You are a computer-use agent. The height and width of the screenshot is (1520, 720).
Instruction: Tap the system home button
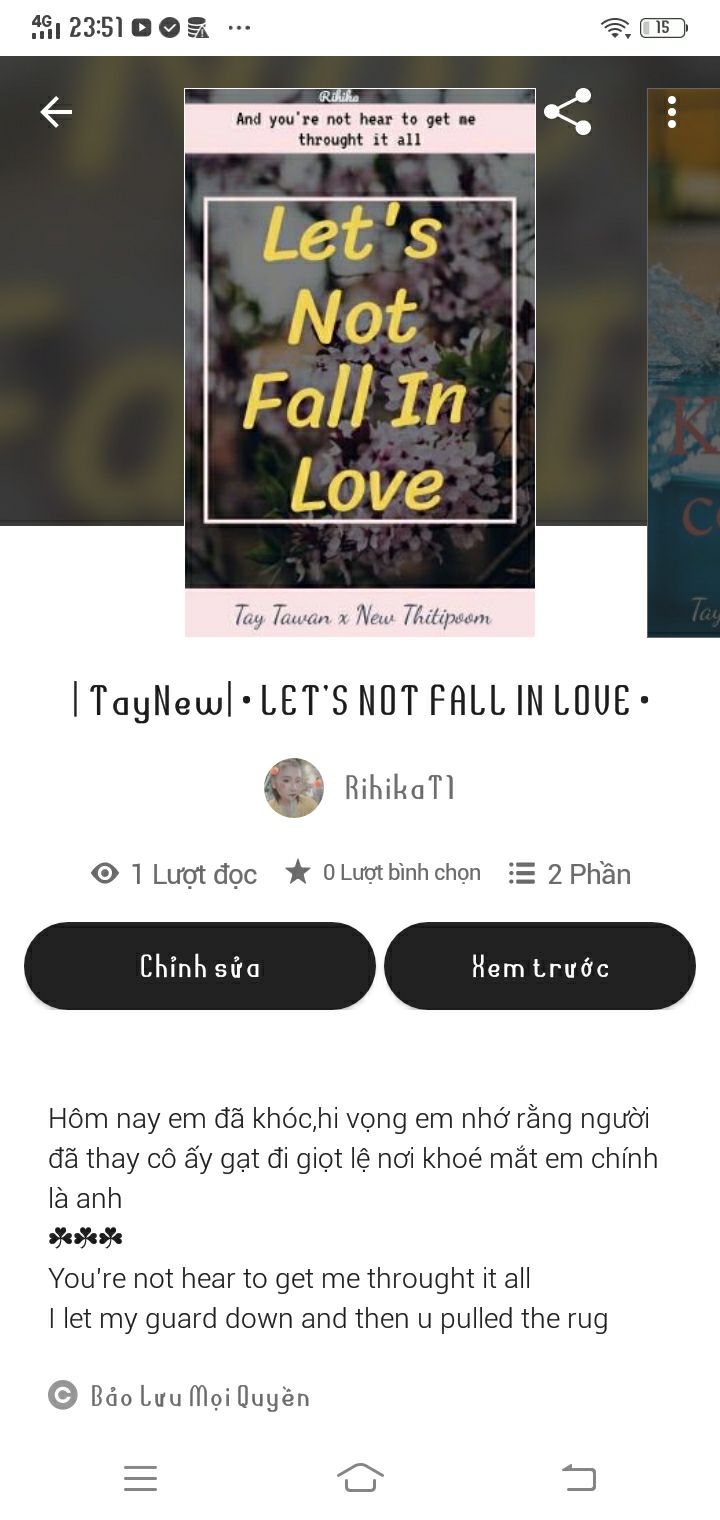tap(360, 1477)
